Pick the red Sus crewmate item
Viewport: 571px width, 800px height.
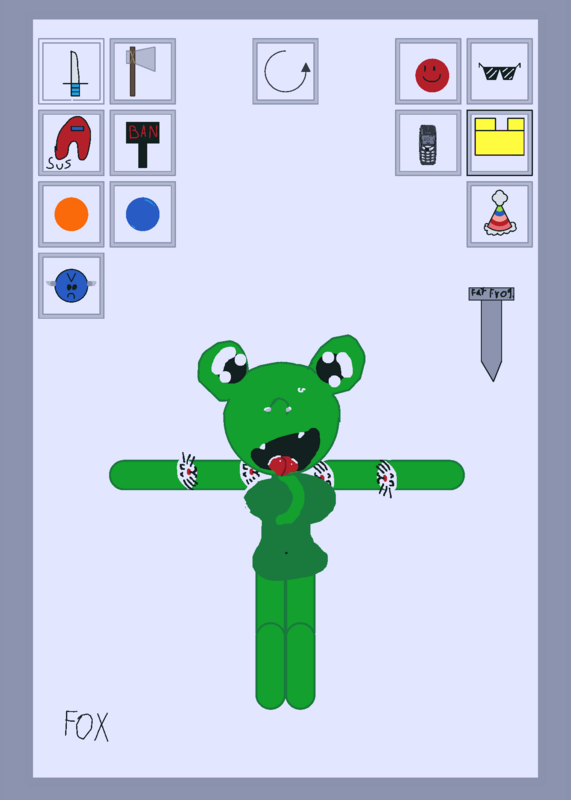pos(71,143)
